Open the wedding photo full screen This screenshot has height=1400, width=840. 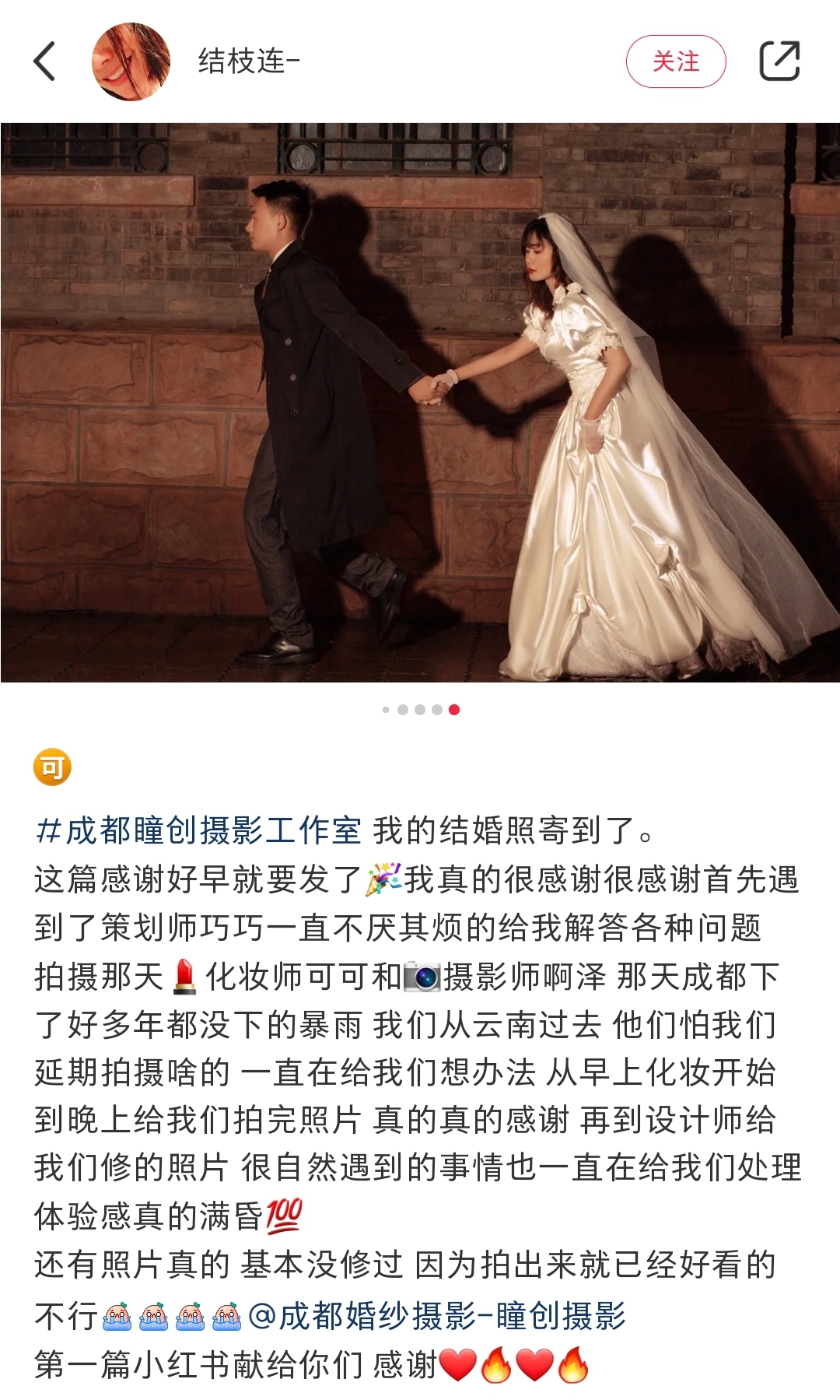coord(420,402)
